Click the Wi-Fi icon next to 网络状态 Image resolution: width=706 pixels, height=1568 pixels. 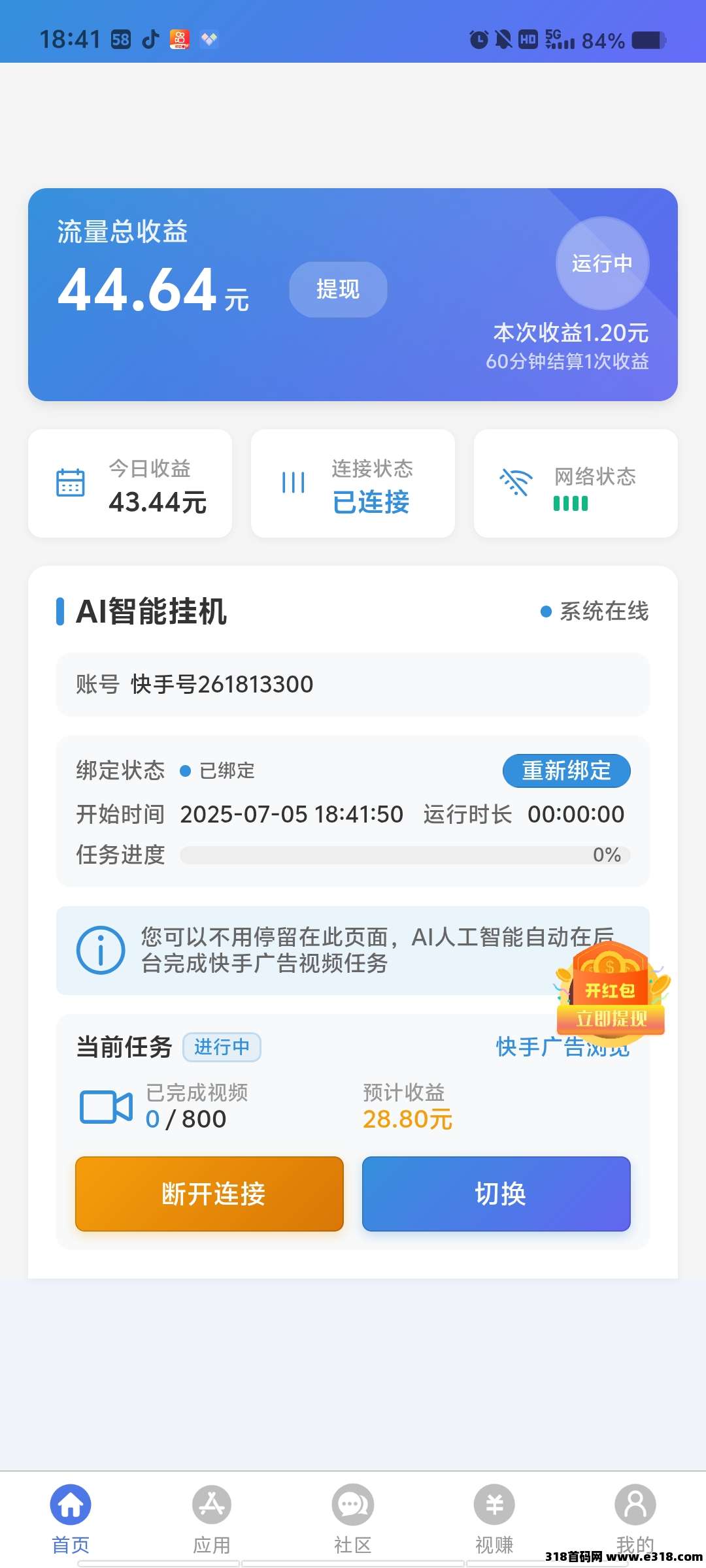click(516, 481)
